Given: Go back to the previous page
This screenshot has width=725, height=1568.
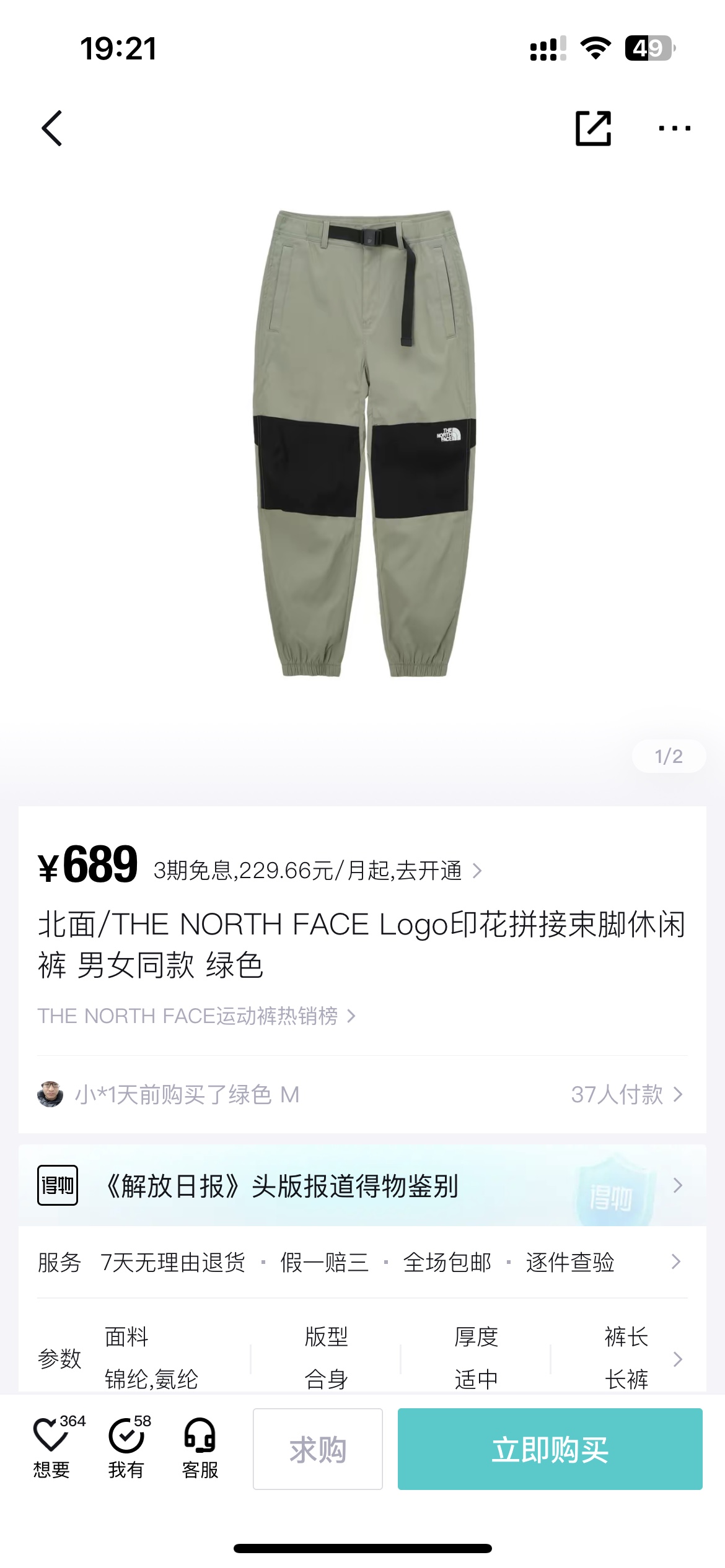Looking at the screenshot, I should (x=52, y=128).
